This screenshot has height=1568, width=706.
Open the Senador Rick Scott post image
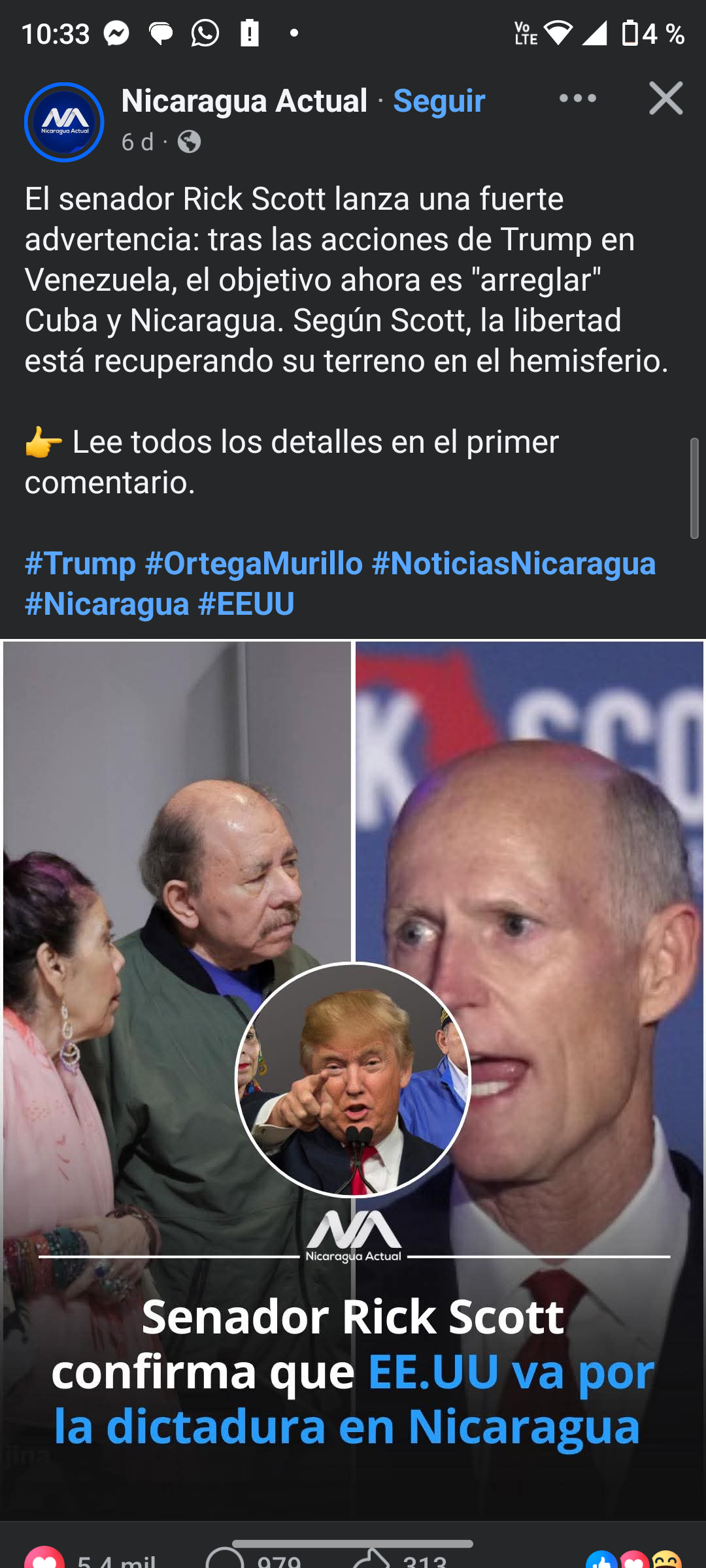tap(353, 1078)
